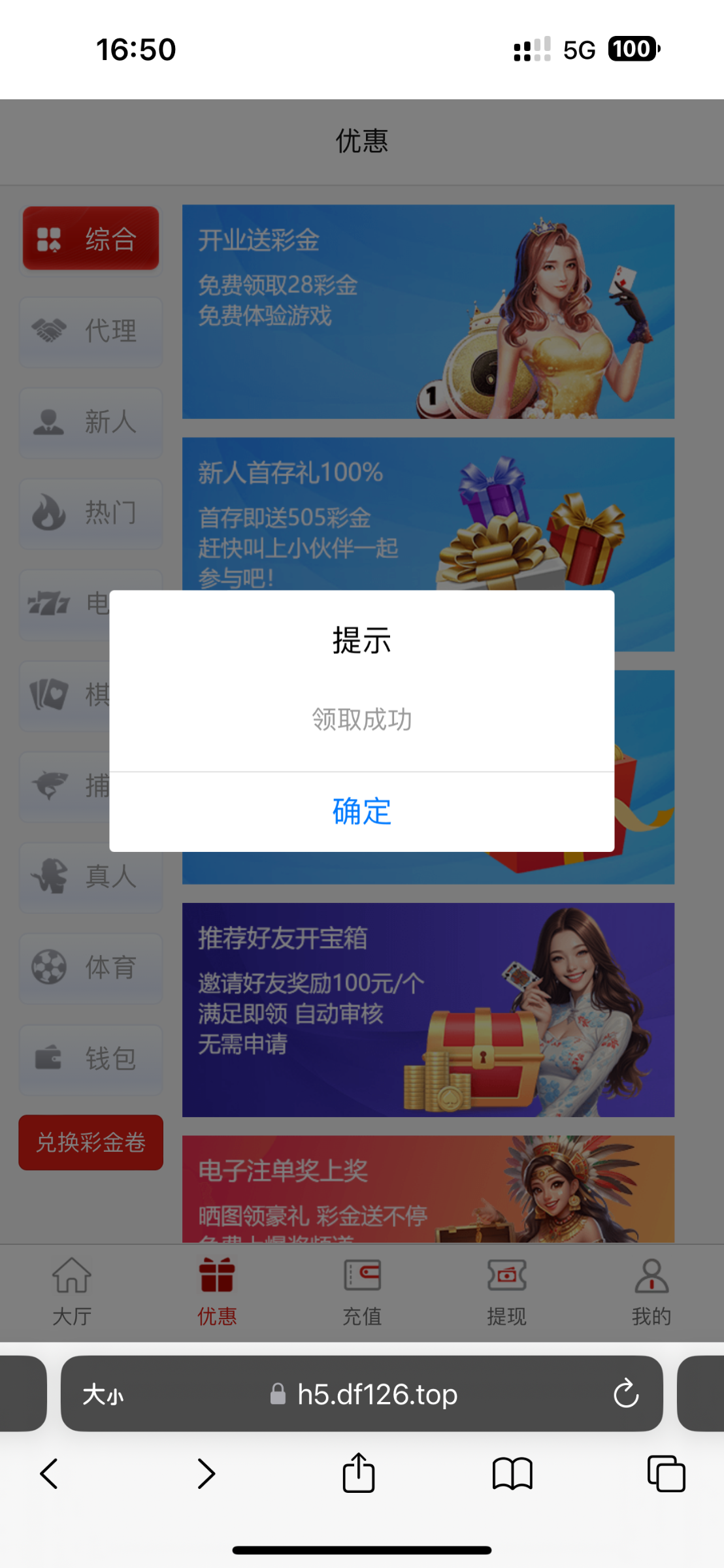Image resolution: width=724 pixels, height=1568 pixels.
Task: Open the browser share sheet
Action: 359,1474
